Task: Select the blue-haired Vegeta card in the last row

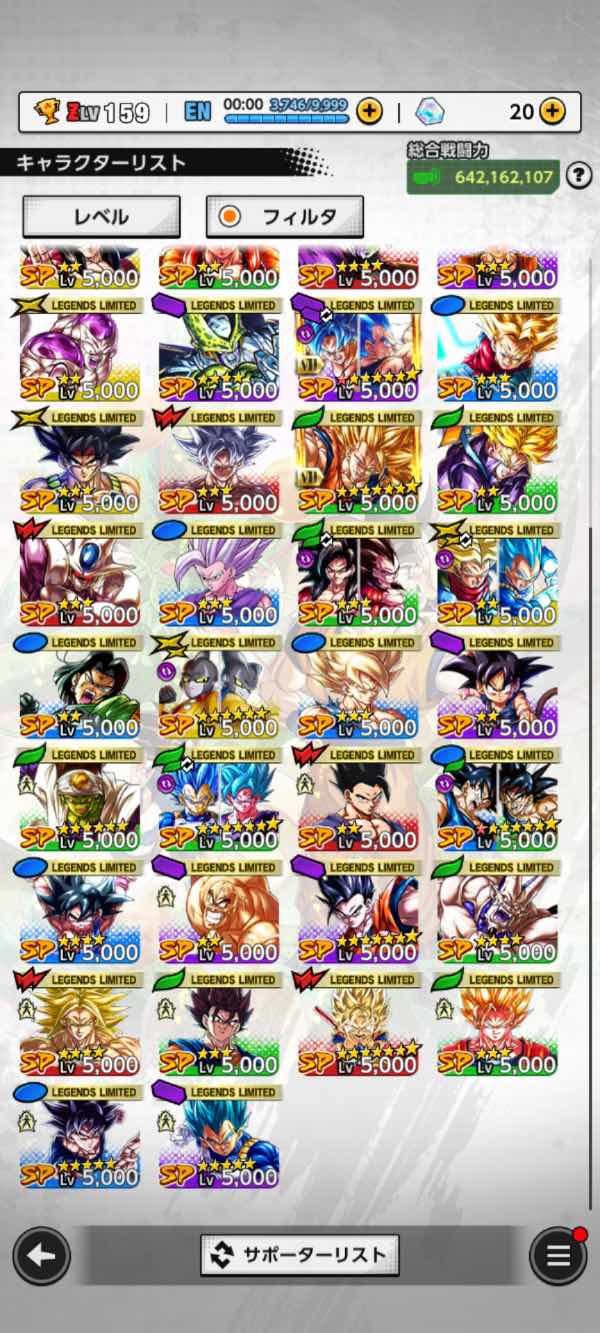Action: 219,1137
